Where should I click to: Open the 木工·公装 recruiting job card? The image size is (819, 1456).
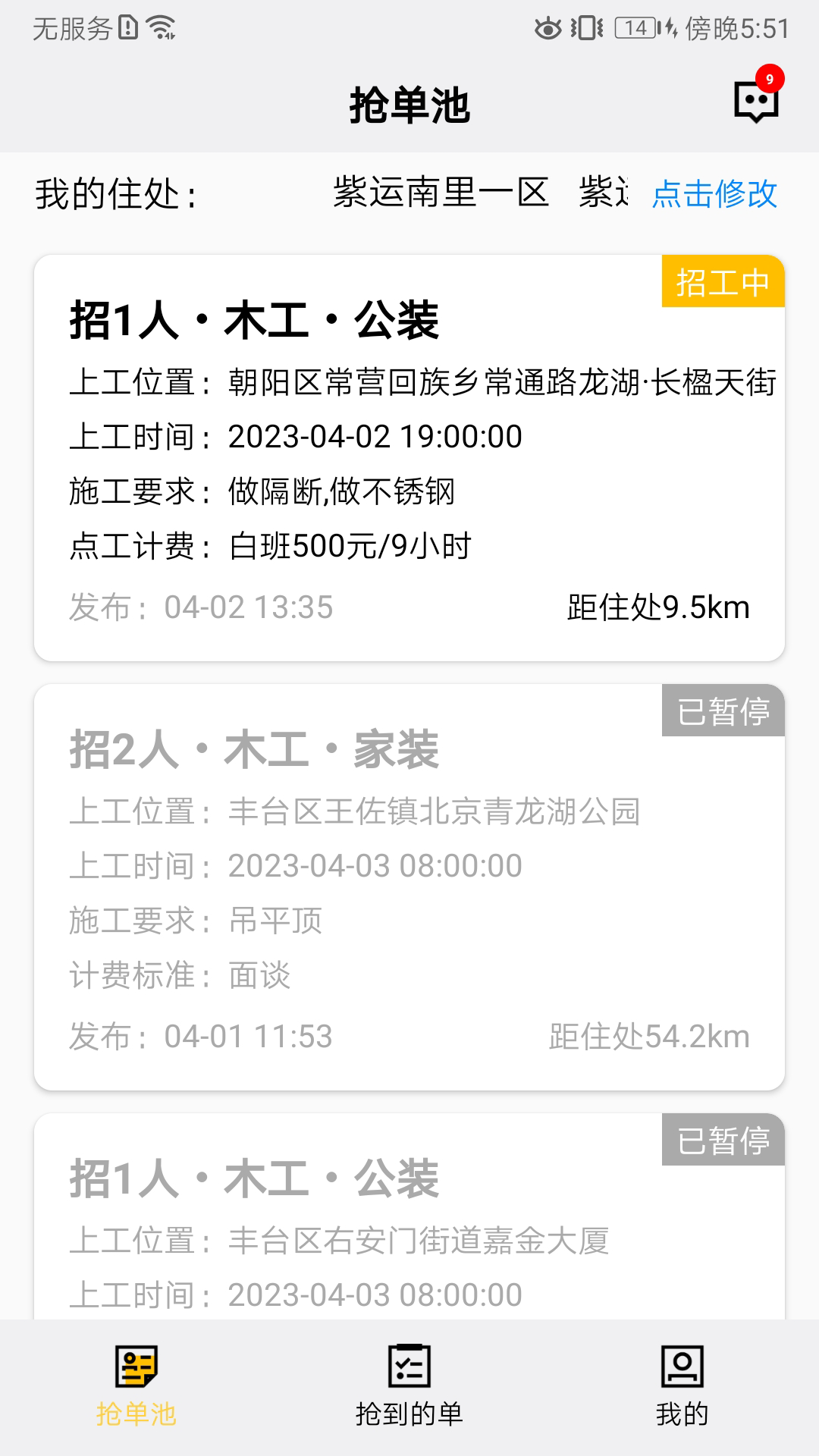pyautogui.click(x=409, y=455)
